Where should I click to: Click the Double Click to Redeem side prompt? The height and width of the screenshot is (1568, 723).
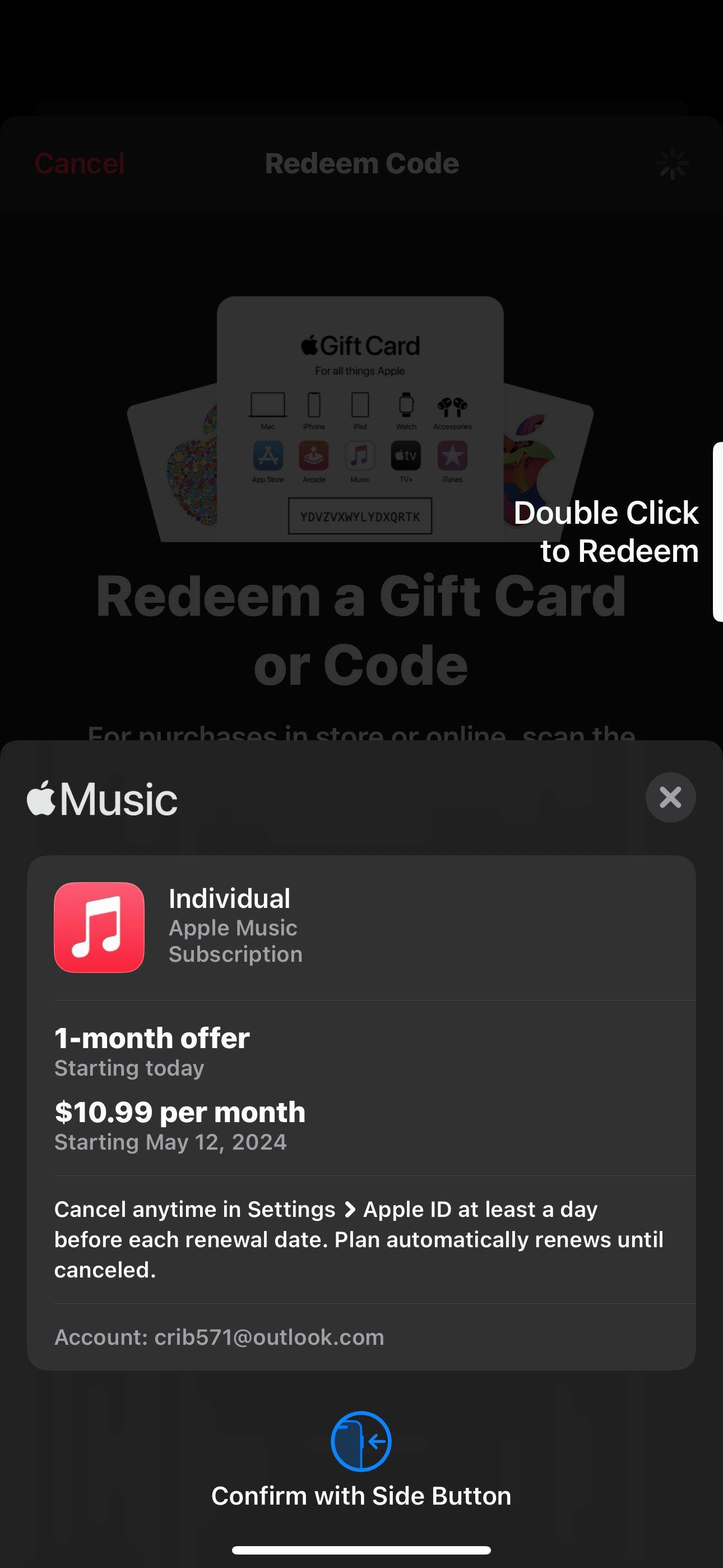(x=608, y=531)
